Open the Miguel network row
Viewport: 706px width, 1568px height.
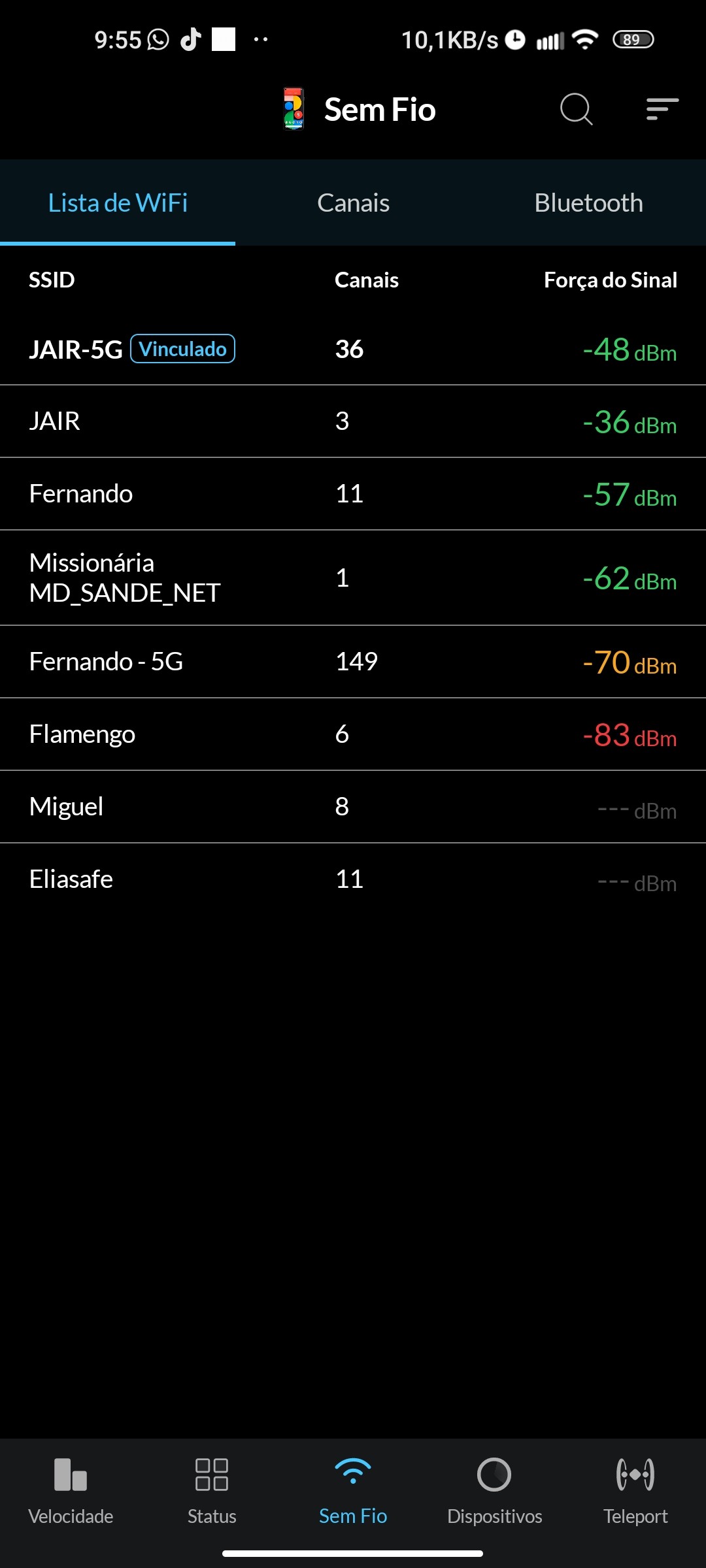pos(353,807)
